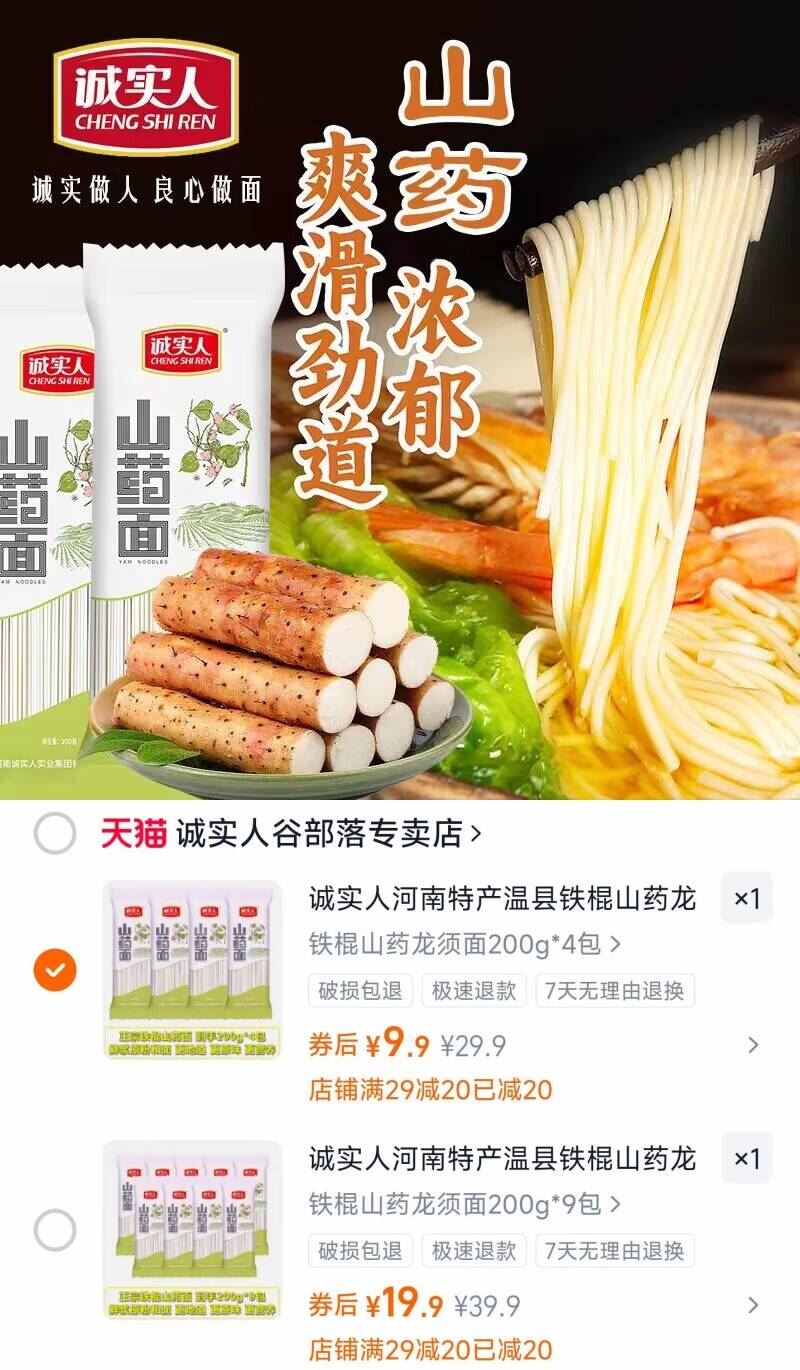Click the 7天无理由退换 tag on first product

(x=617, y=992)
